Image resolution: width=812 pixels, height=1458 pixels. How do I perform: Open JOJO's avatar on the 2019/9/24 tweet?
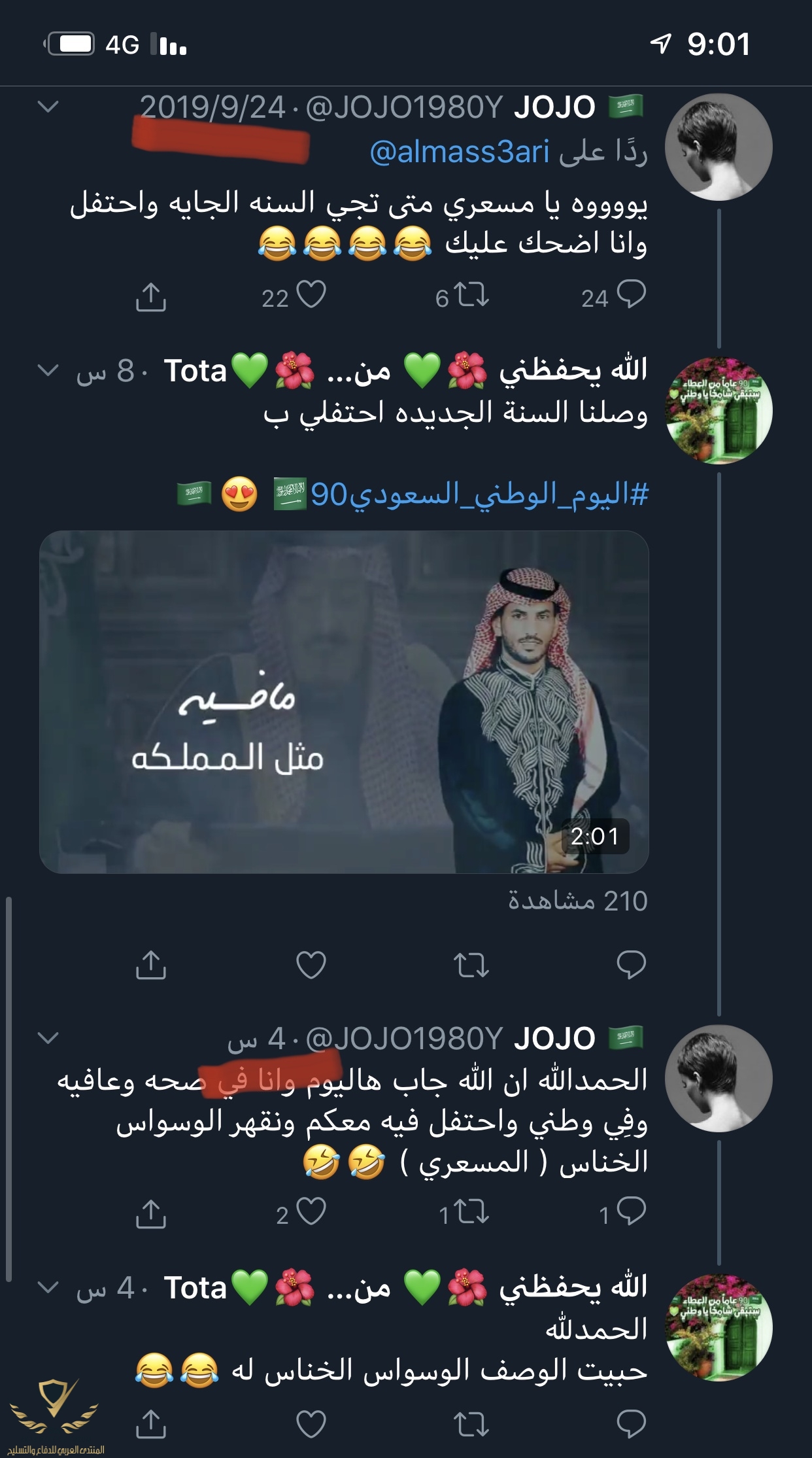point(718,147)
